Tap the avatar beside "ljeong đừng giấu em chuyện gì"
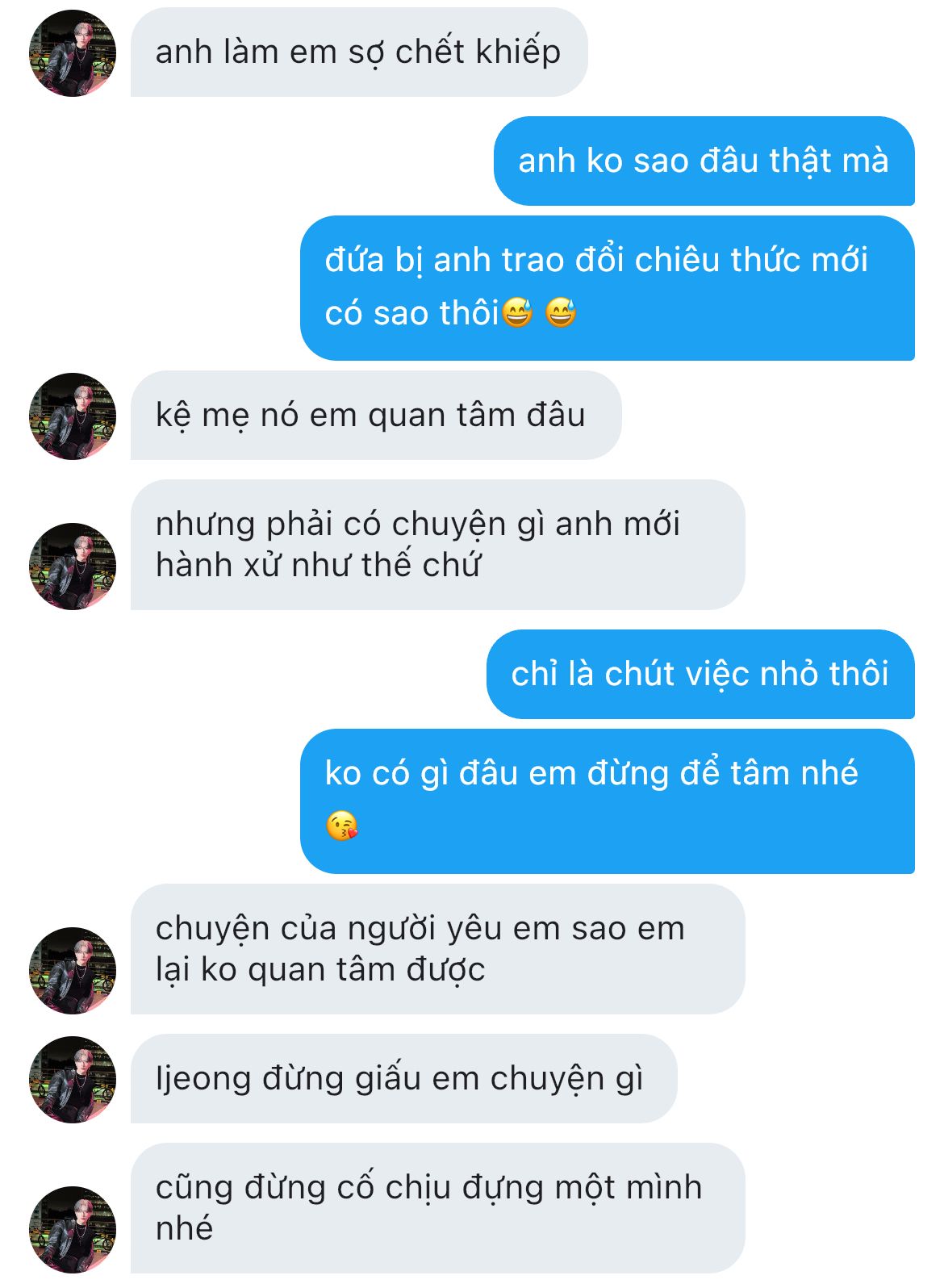 pyautogui.click(x=73, y=1080)
